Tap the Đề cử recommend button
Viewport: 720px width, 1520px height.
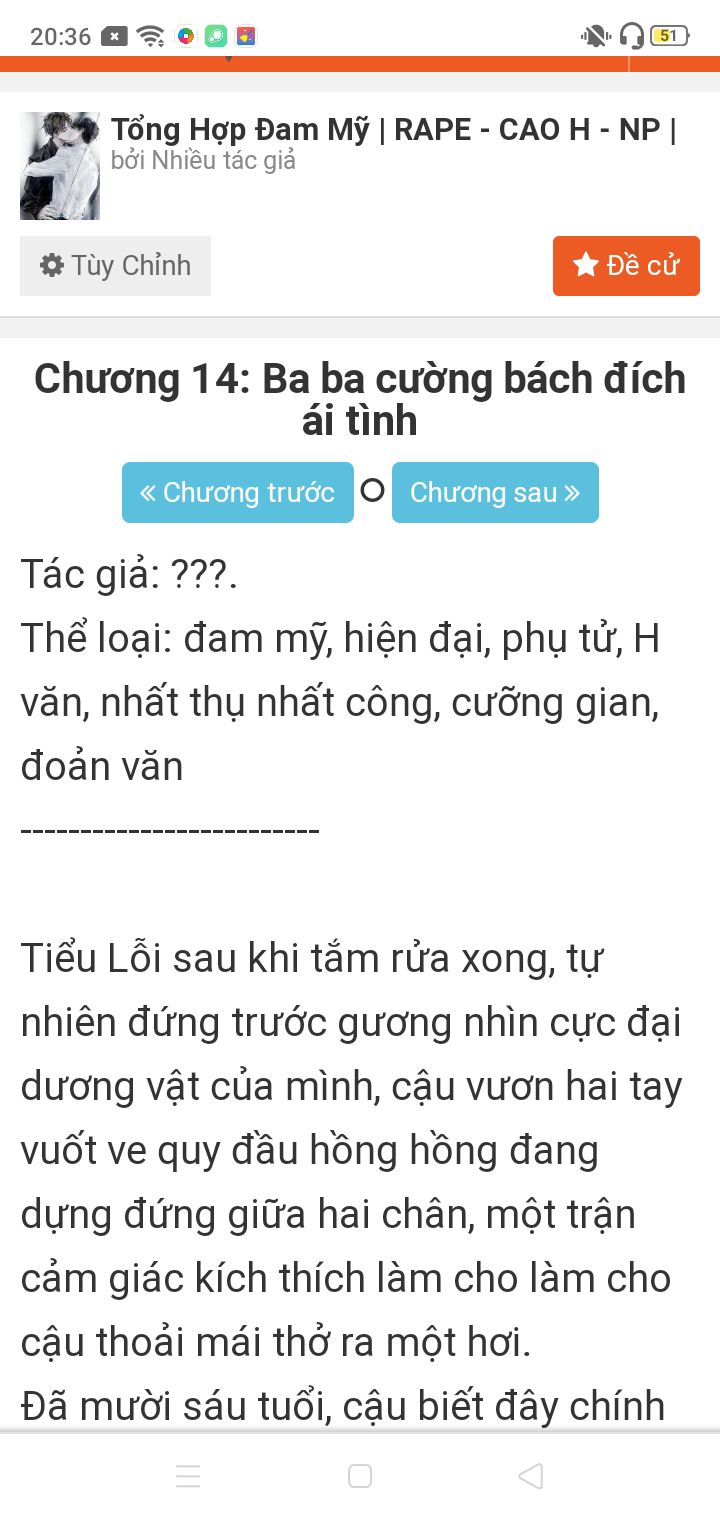pos(626,266)
